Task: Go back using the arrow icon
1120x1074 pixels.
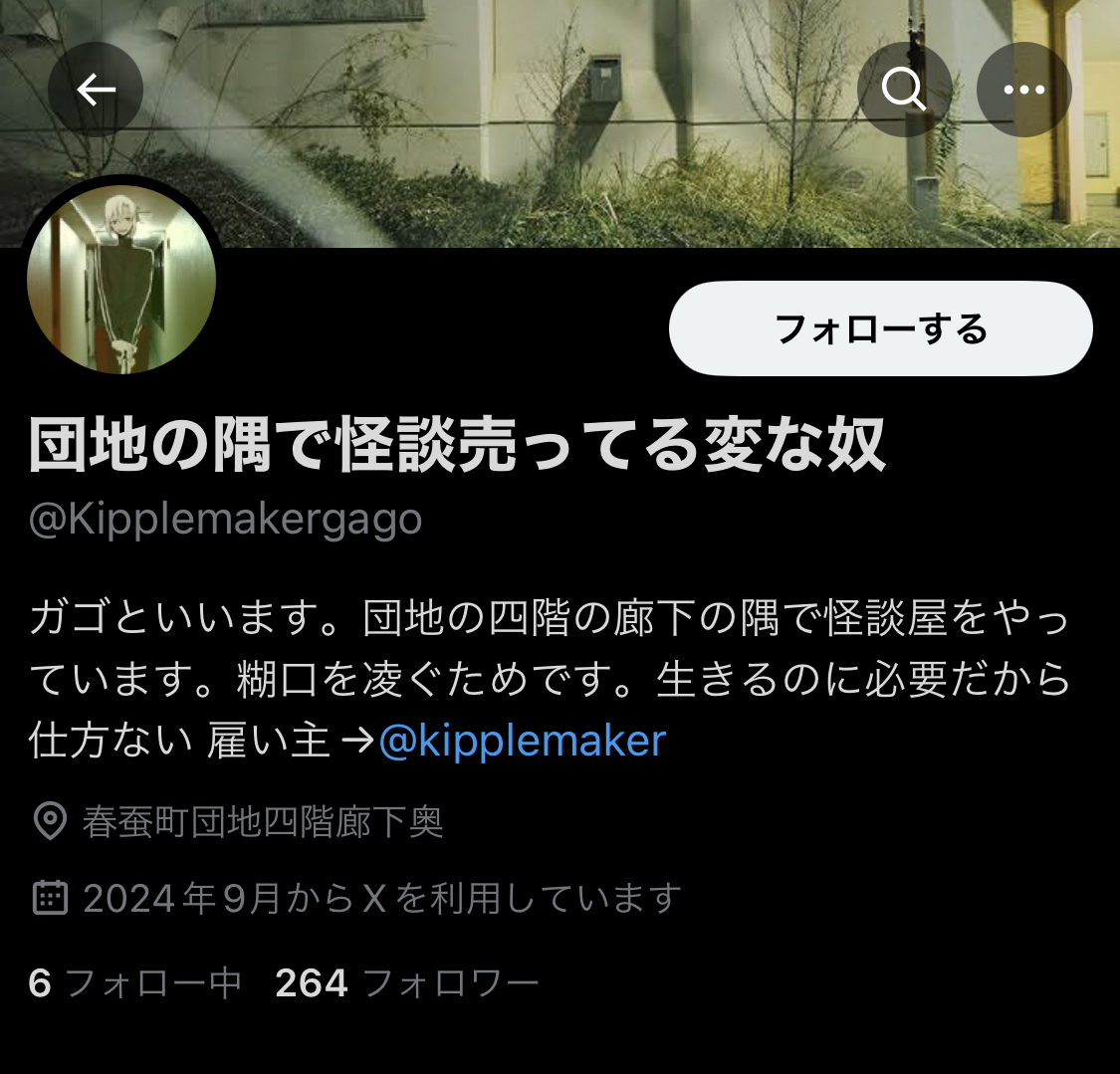Action: pyautogui.click(x=96, y=91)
